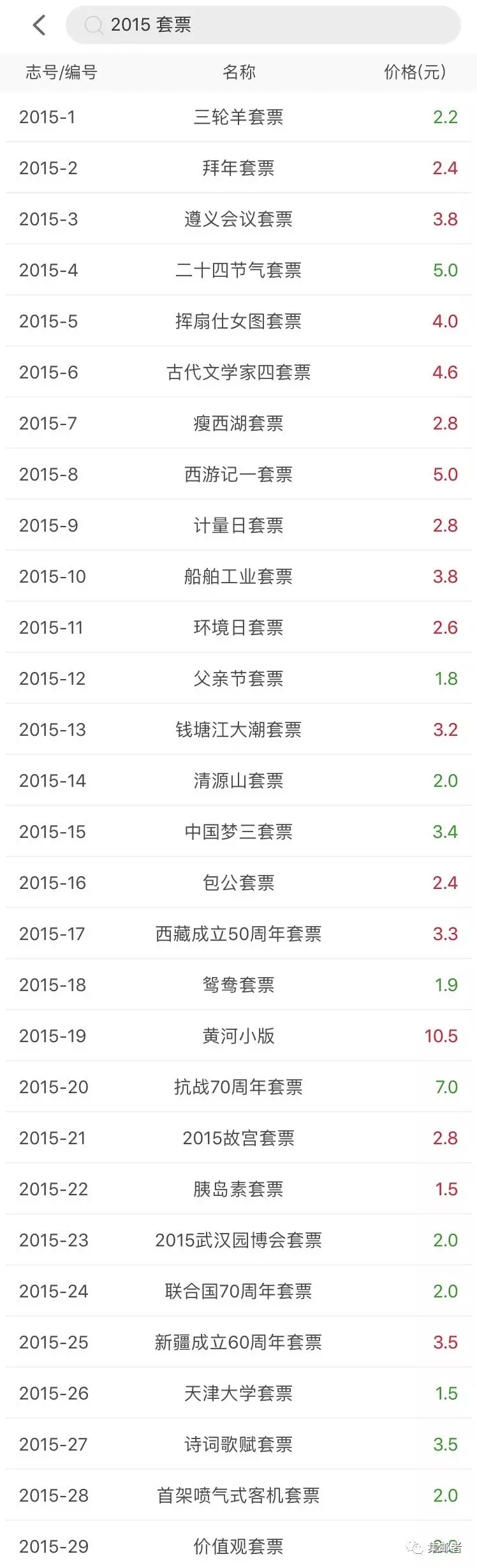Image resolution: width=477 pixels, height=1568 pixels.
Task: Open 2015故宫套票 from the list
Action: tap(238, 1138)
